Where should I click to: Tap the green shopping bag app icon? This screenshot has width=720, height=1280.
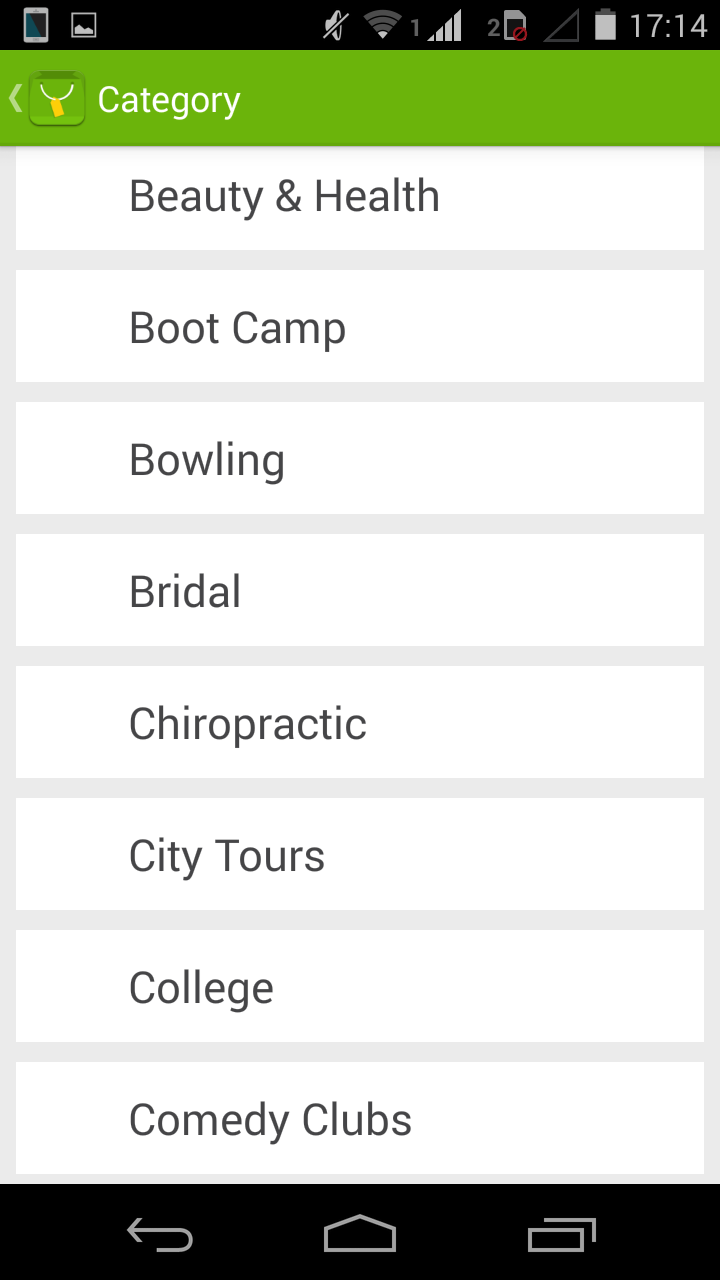point(57,97)
